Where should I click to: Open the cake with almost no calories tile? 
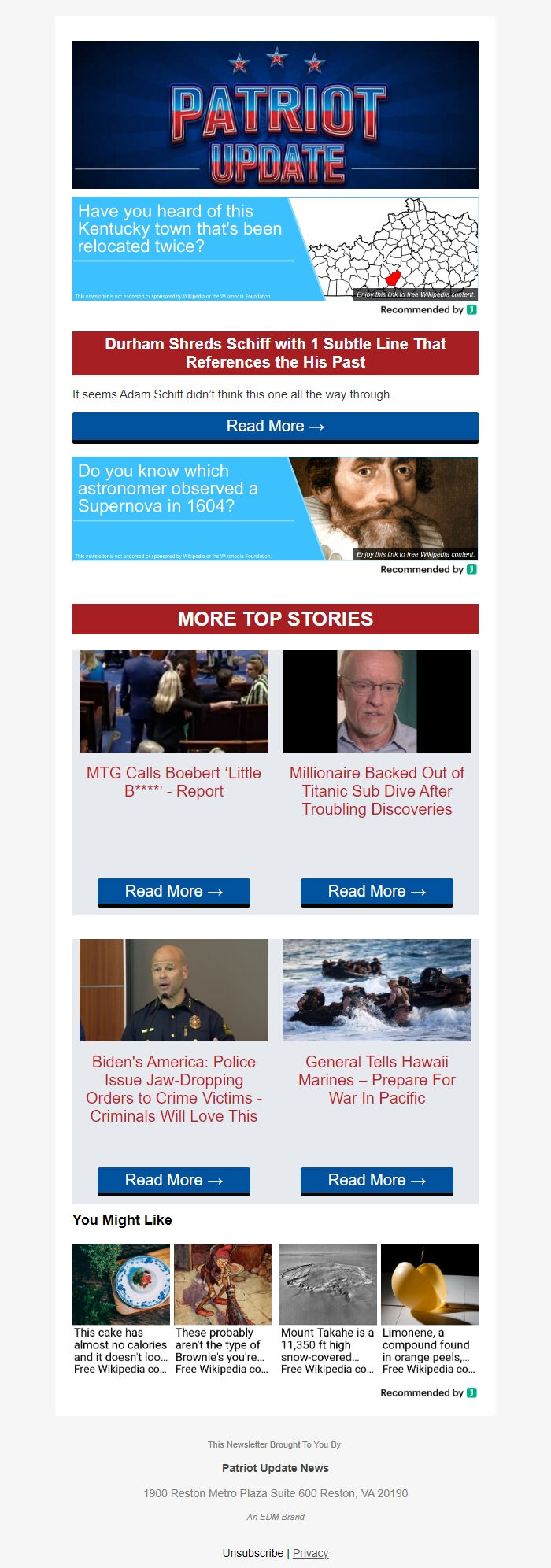coord(121,1310)
